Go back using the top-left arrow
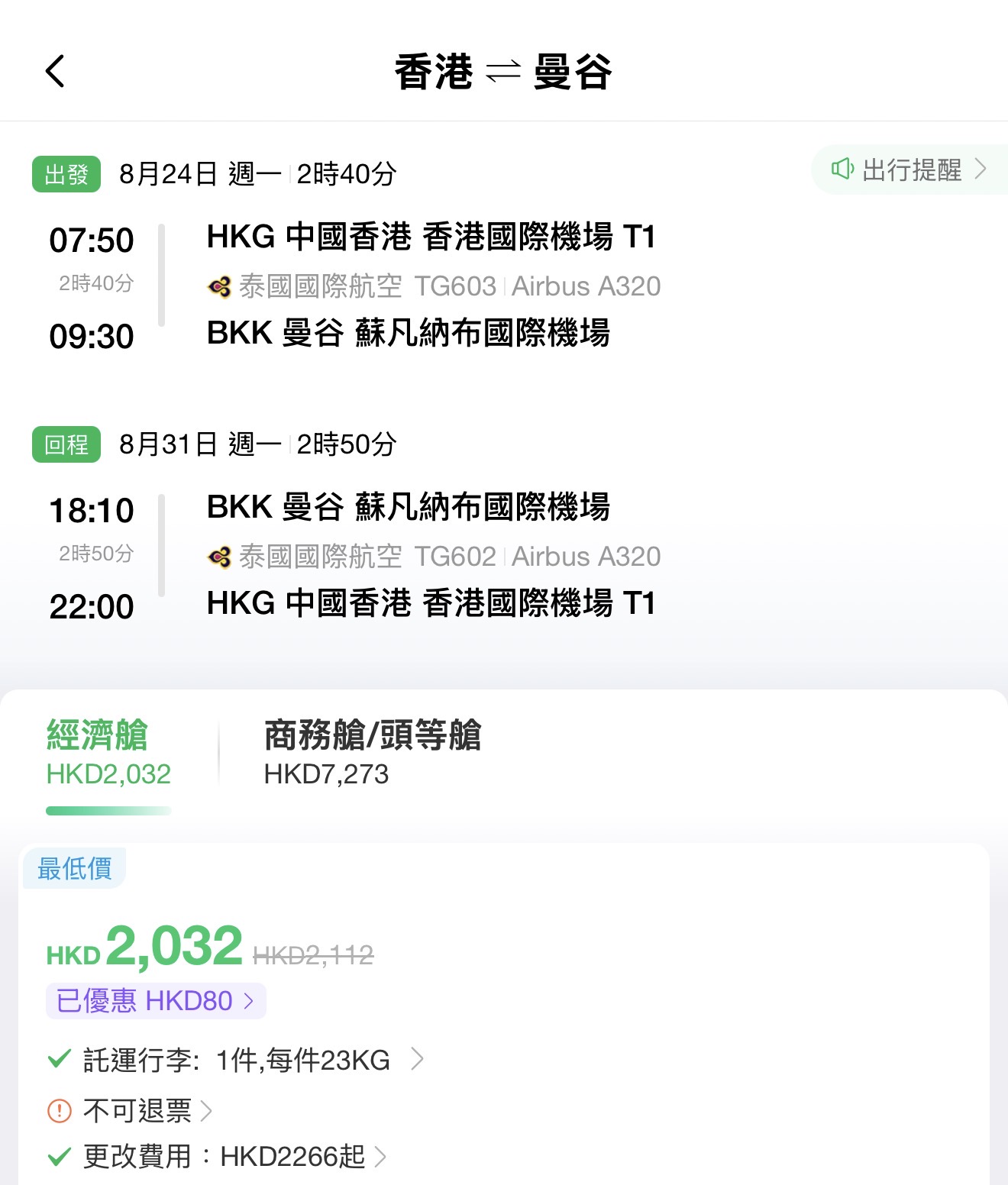The width and height of the screenshot is (1008, 1185). 55,71
